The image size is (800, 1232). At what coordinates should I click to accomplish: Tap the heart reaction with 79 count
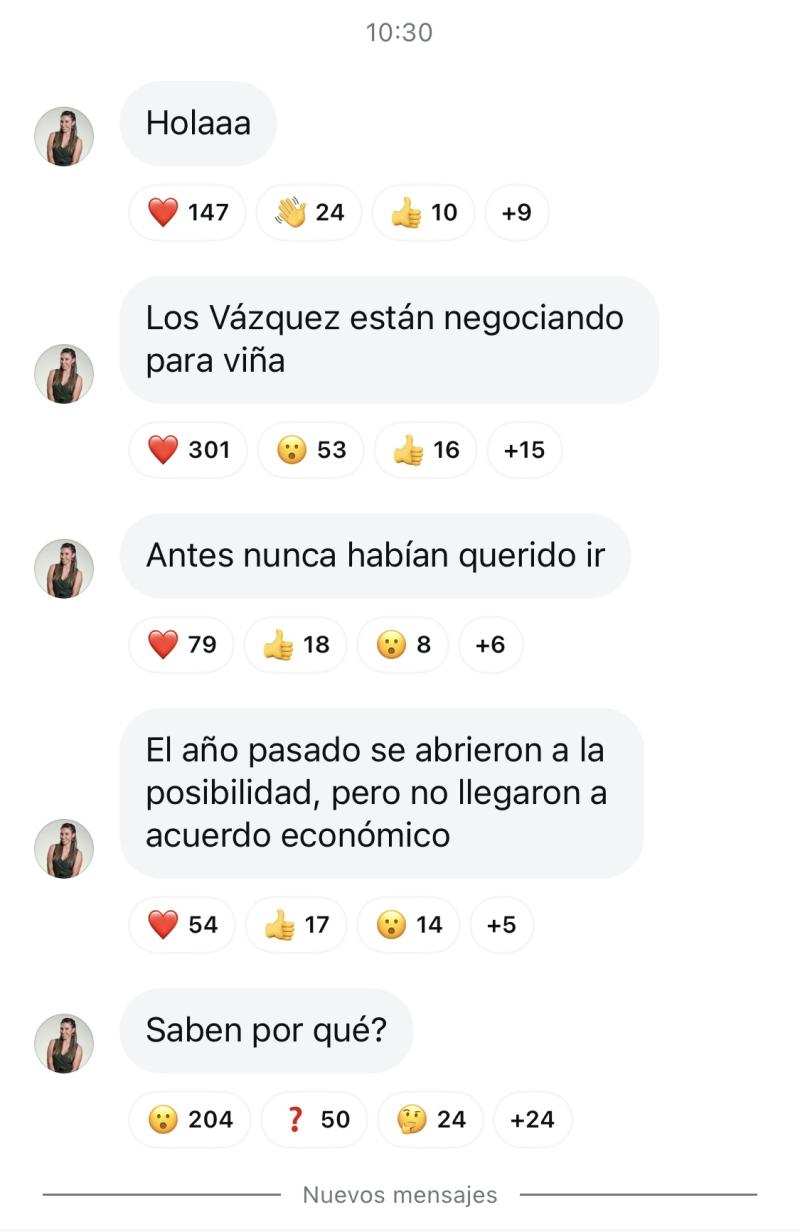click(180, 645)
